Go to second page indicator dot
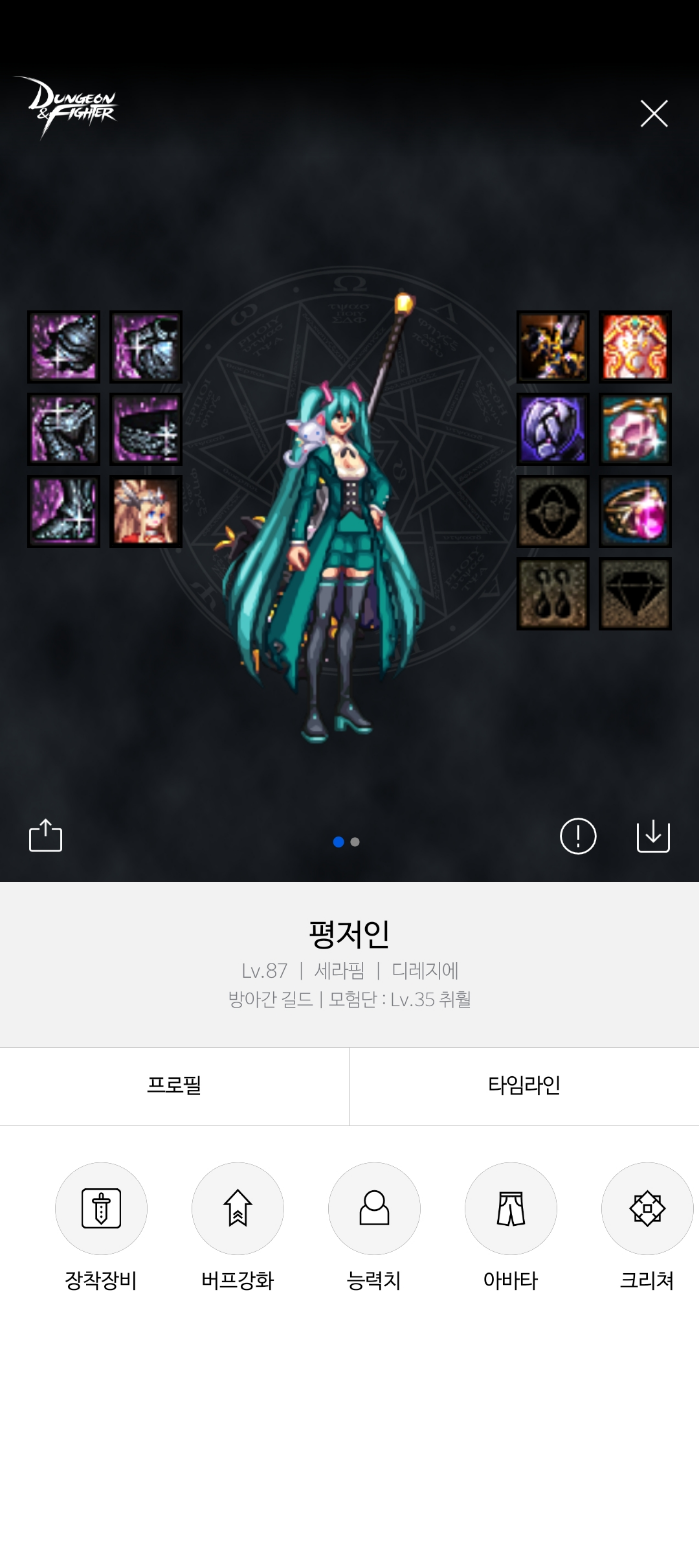Image resolution: width=699 pixels, height=1555 pixels. click(355, 842)
